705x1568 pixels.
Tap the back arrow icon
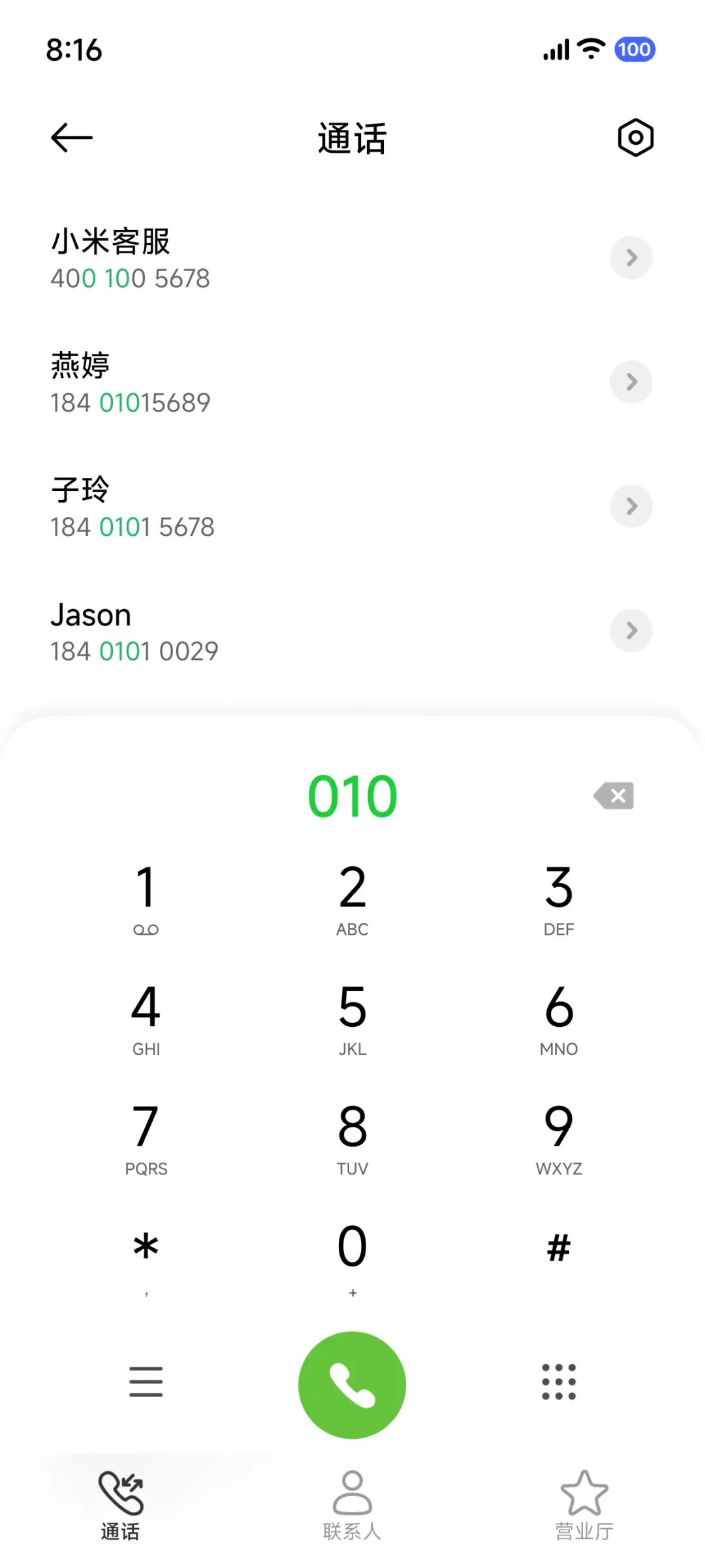(x=70, y=137)
